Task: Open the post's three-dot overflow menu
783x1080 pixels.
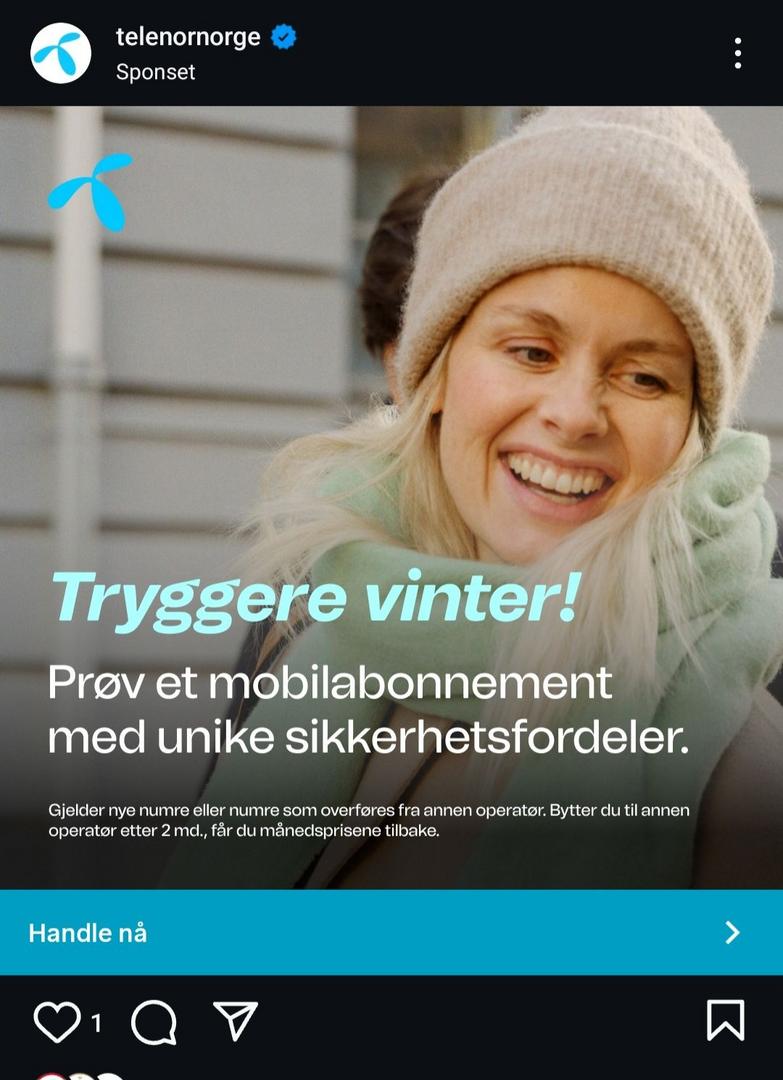Action: point(737,53)
